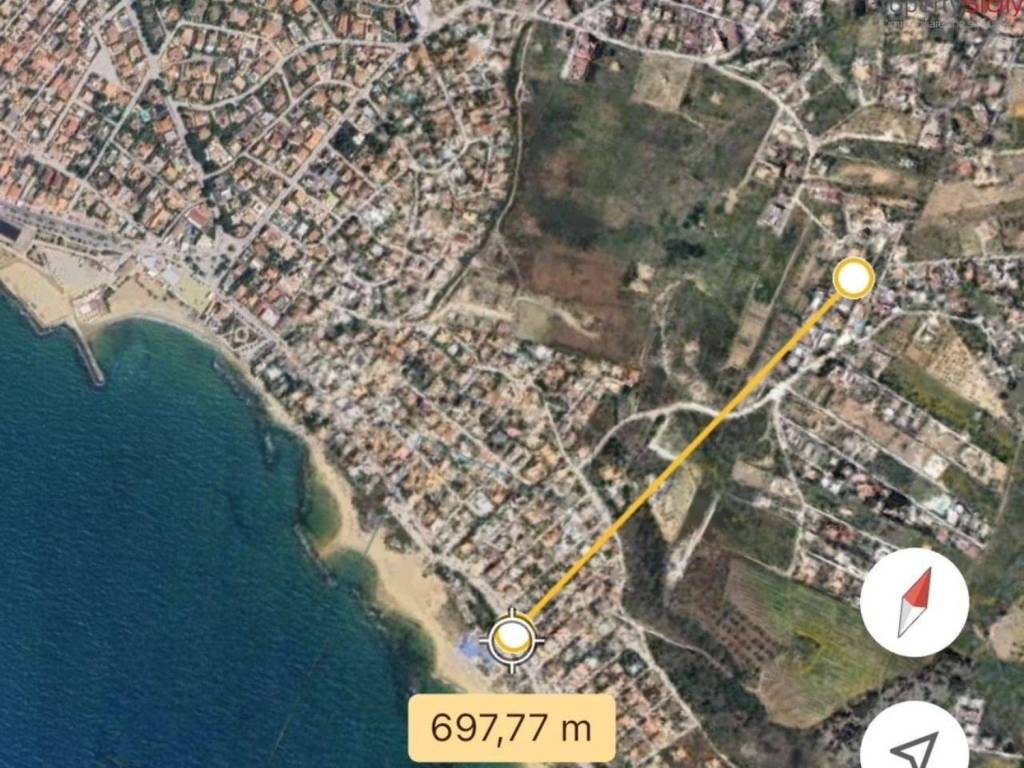Image resolution: width=1024 pixels, height=768 pixels.
Task: Select the upper measurement point marker
Action: 853,278
